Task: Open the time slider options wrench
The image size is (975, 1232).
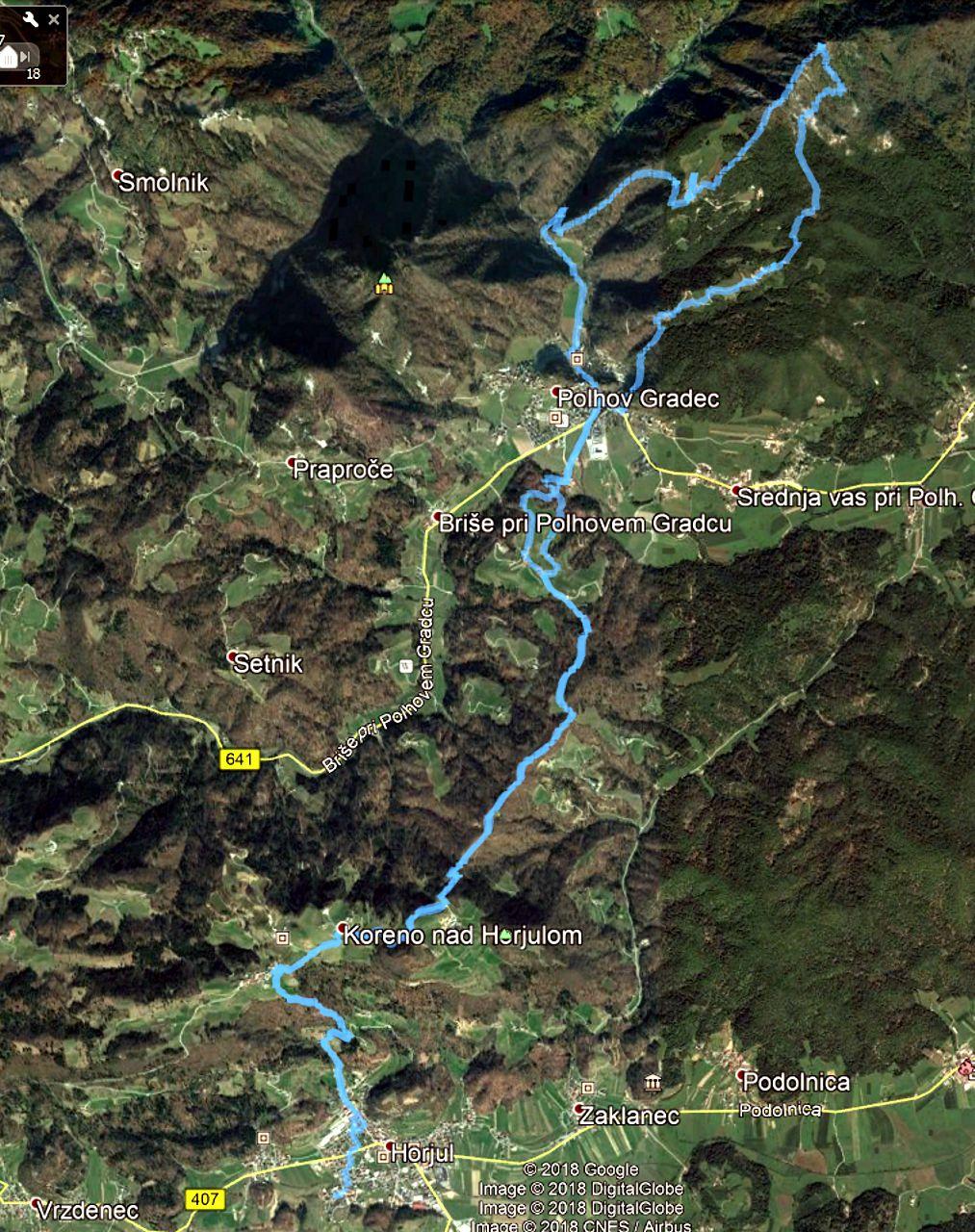Action: (30, 19)
